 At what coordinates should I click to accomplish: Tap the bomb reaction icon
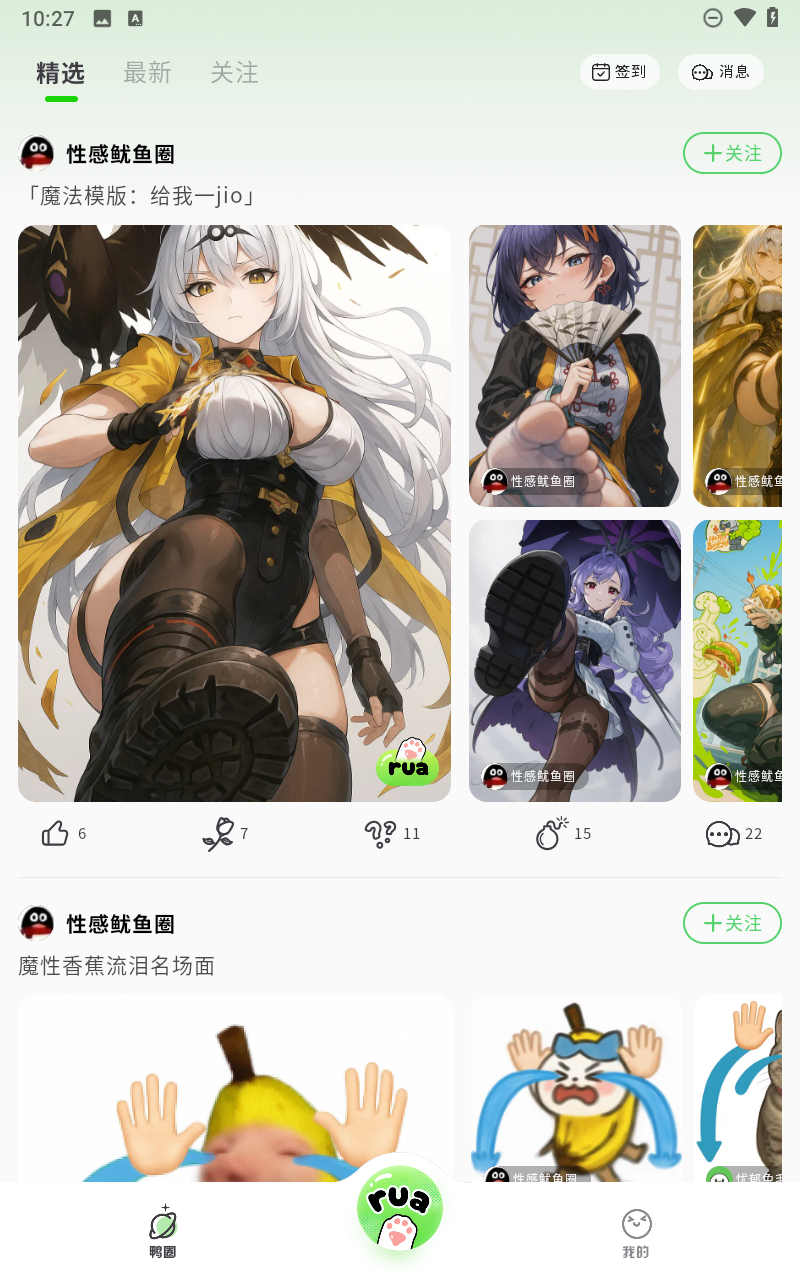(551, 833)
